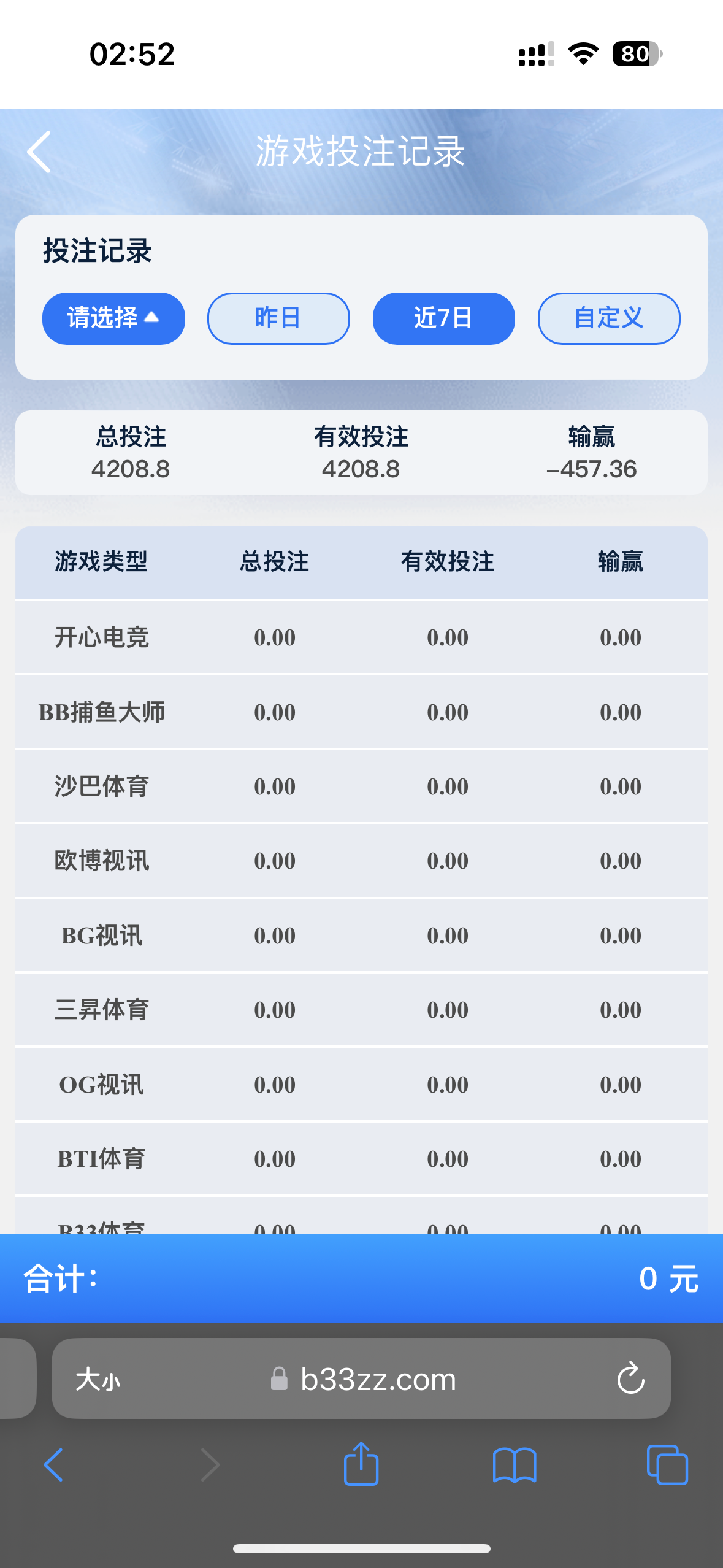Open the 大小 page settings menu
723x1568 pixels.
(x=98, y=1380)
